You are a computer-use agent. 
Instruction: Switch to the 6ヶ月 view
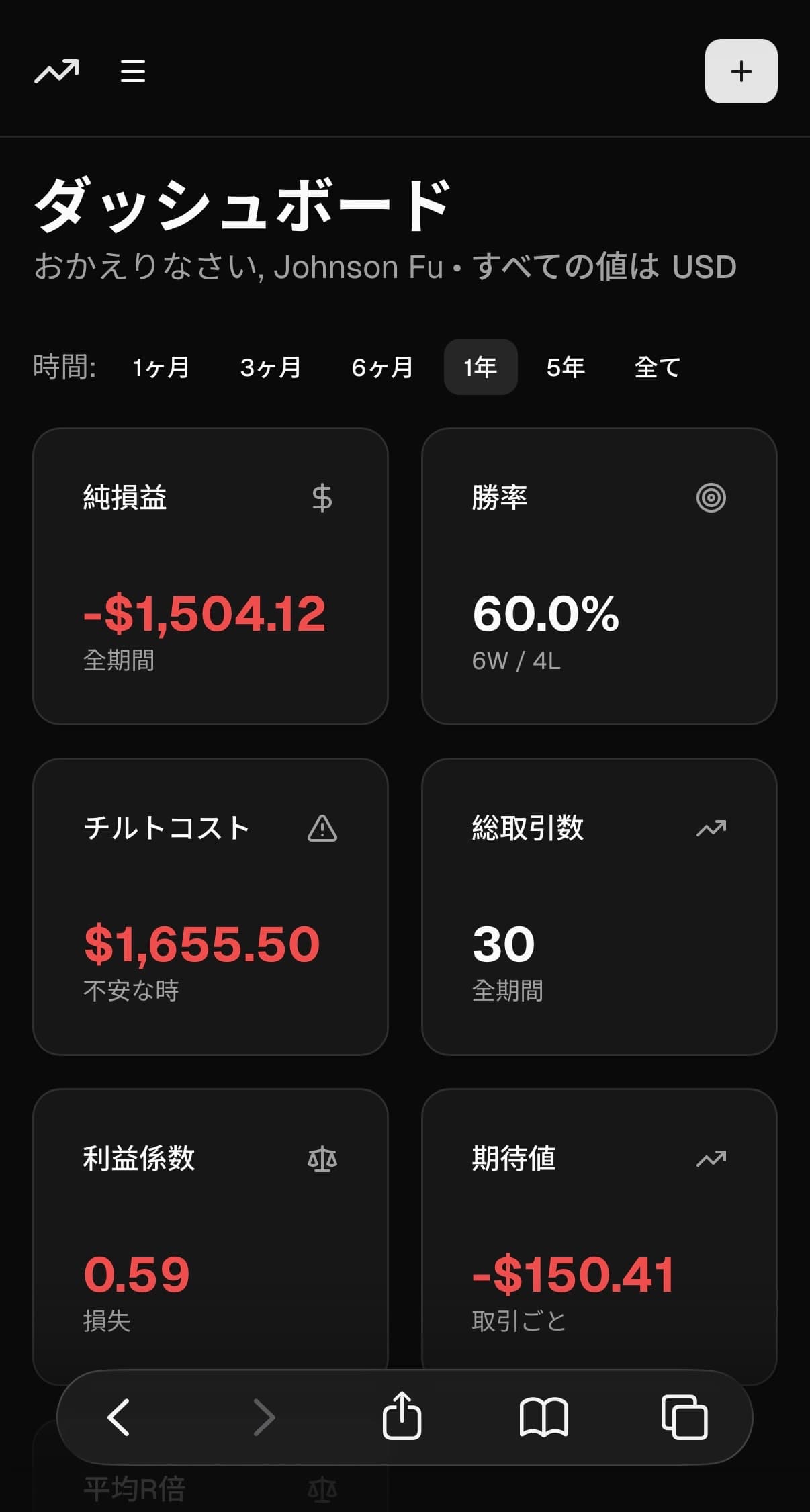[x=383, y=367]
